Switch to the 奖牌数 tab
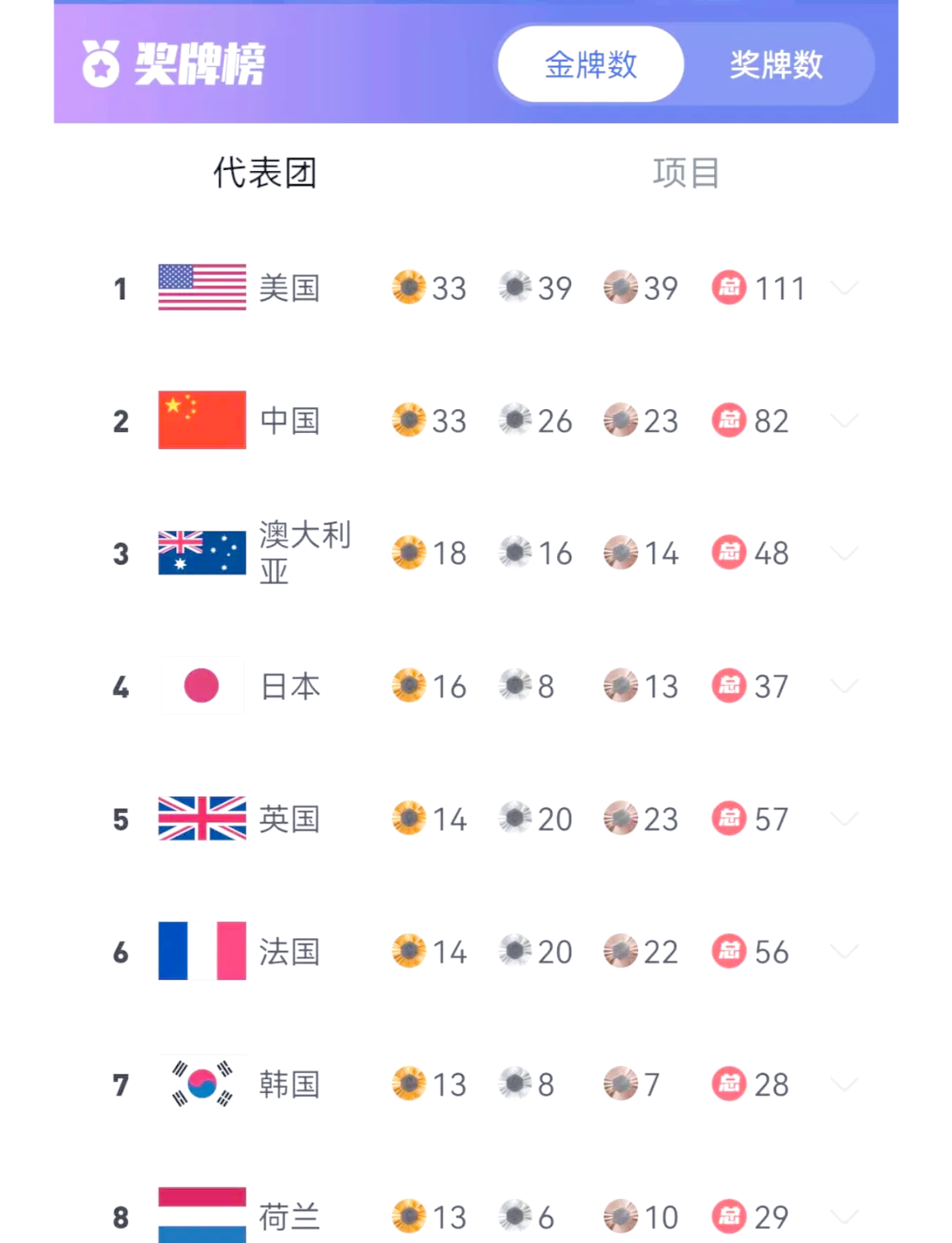This screenshot has height=1243, width=952. coord(776,64)
